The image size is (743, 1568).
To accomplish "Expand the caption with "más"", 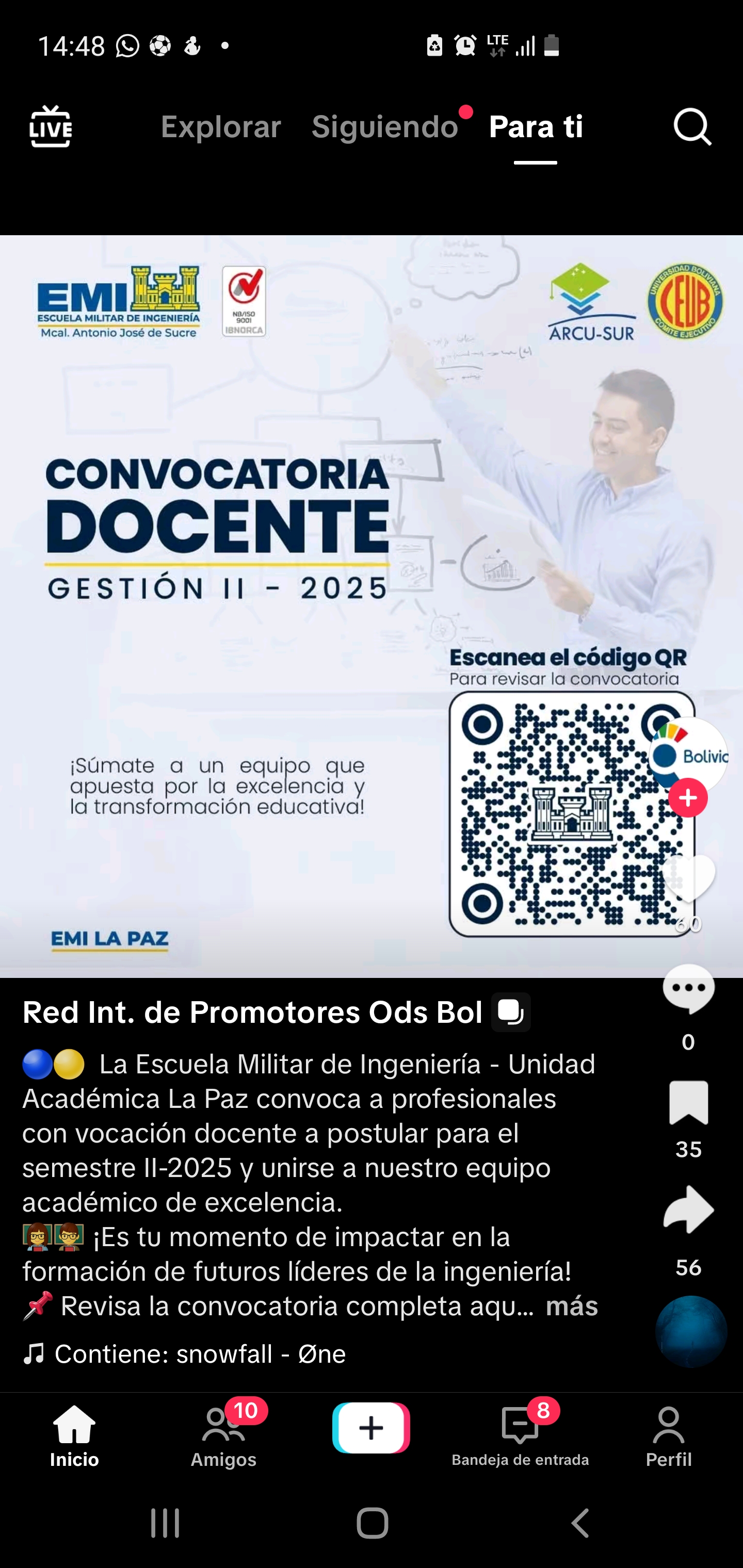I will coord(571,1306).
